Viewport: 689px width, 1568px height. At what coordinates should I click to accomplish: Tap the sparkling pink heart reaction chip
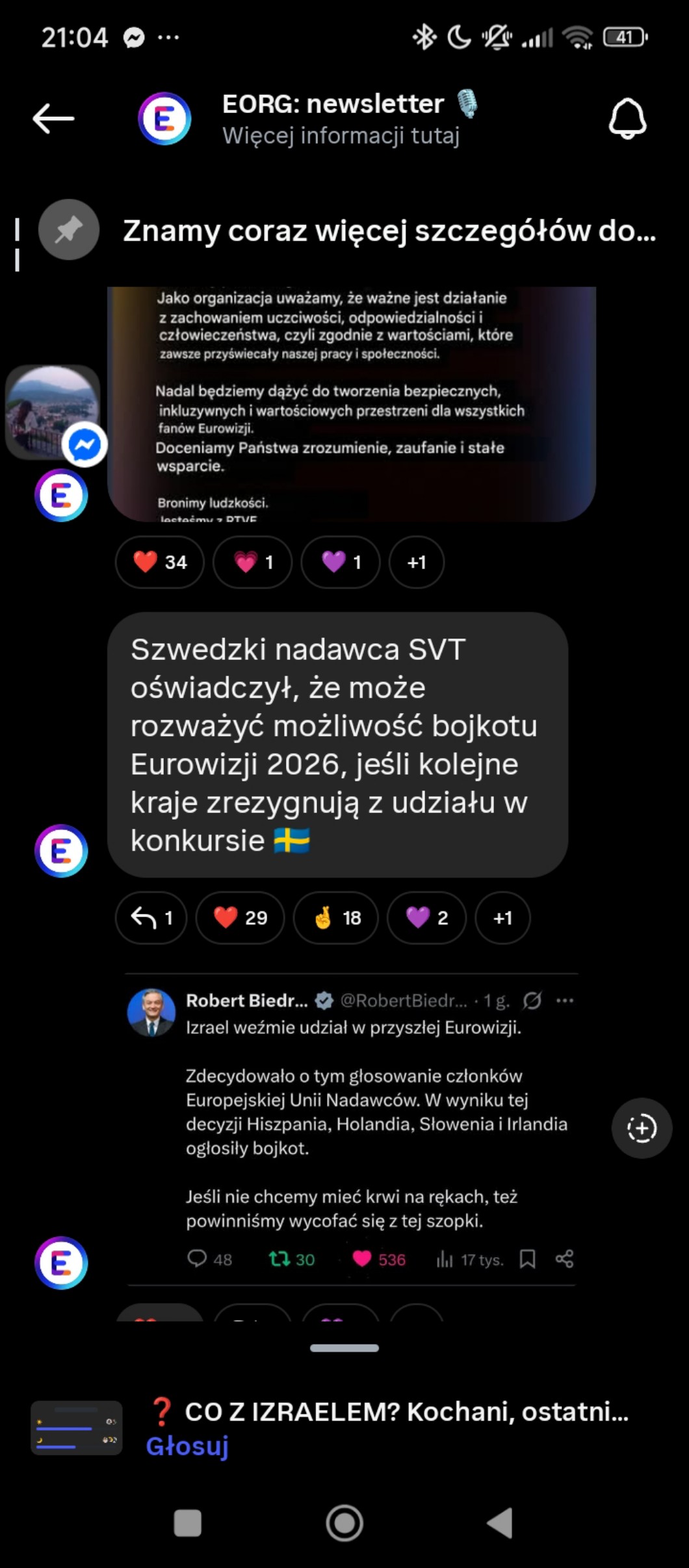[253, 563]
